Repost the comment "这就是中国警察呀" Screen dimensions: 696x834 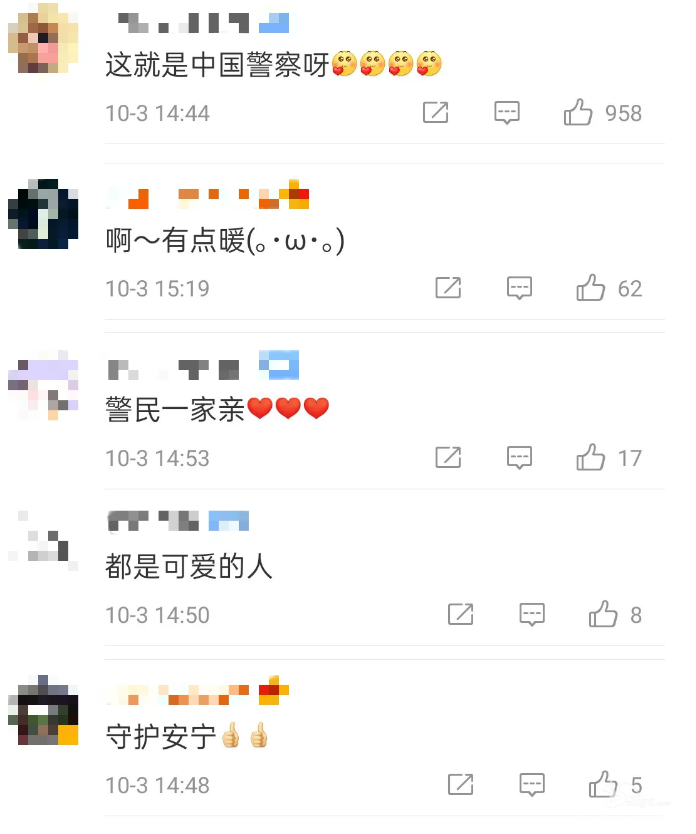point(435,113)
